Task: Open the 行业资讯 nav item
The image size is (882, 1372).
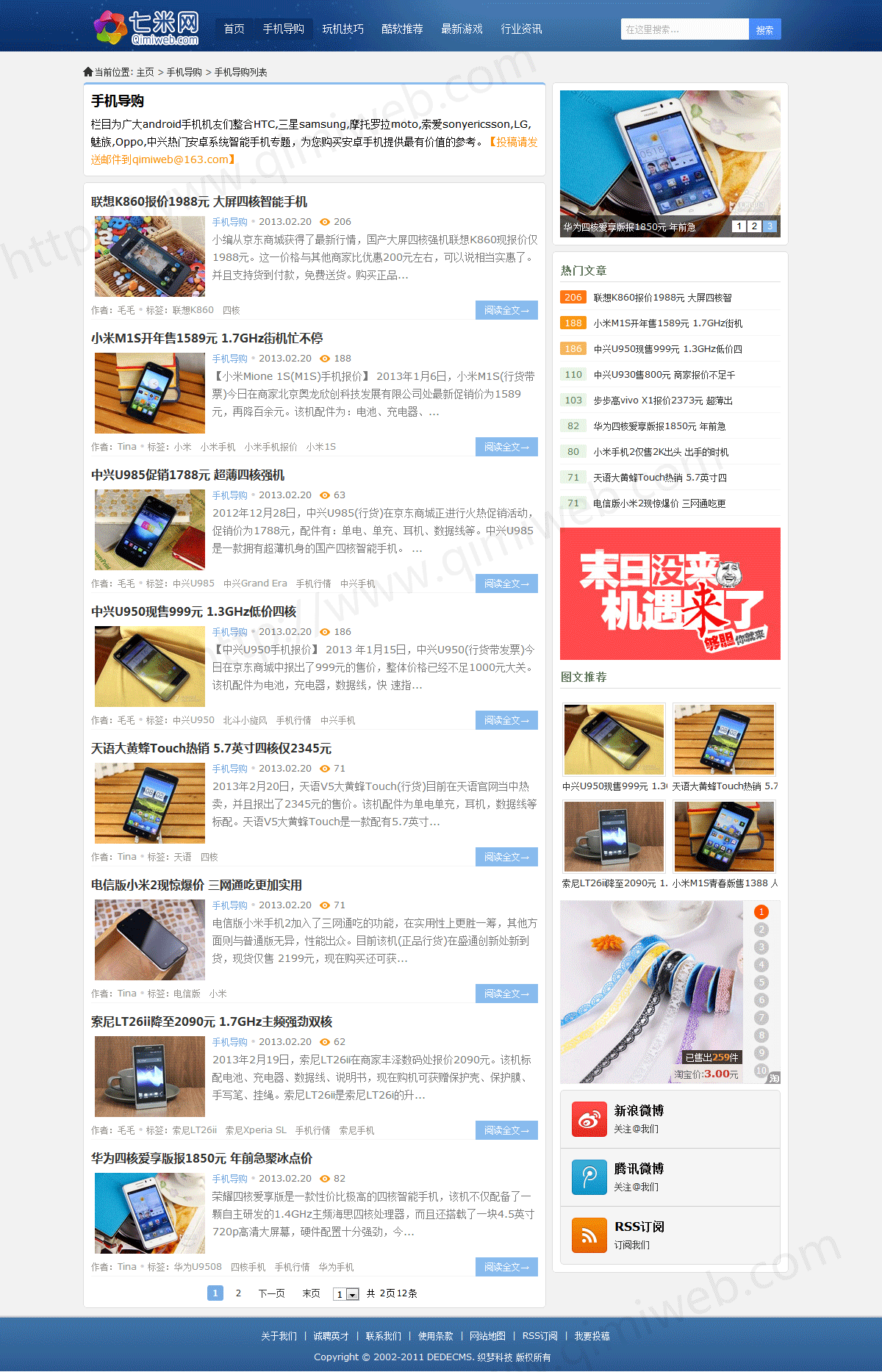Action: click(x=521, y=29)
